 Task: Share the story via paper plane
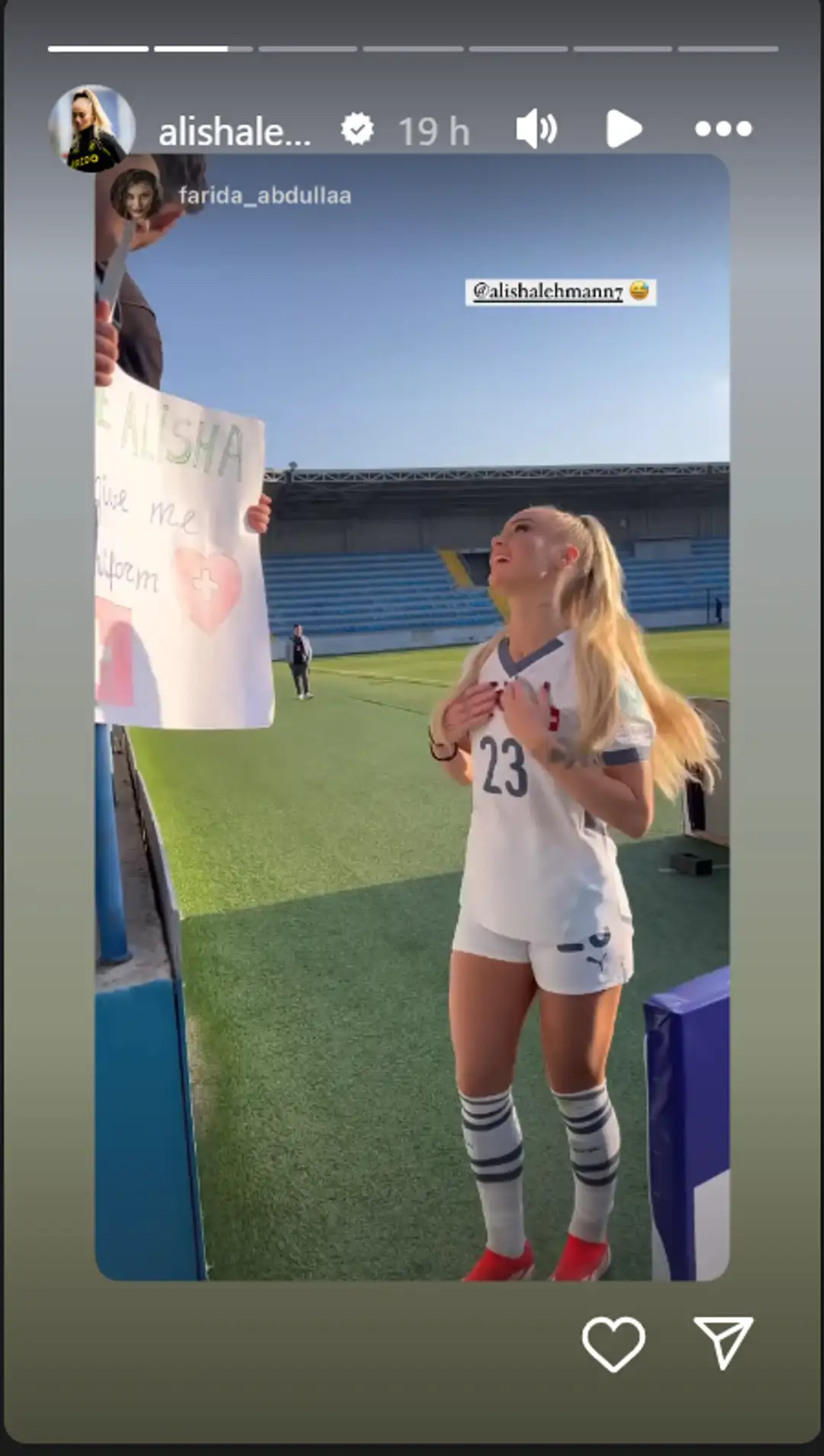pos(723,1342)
